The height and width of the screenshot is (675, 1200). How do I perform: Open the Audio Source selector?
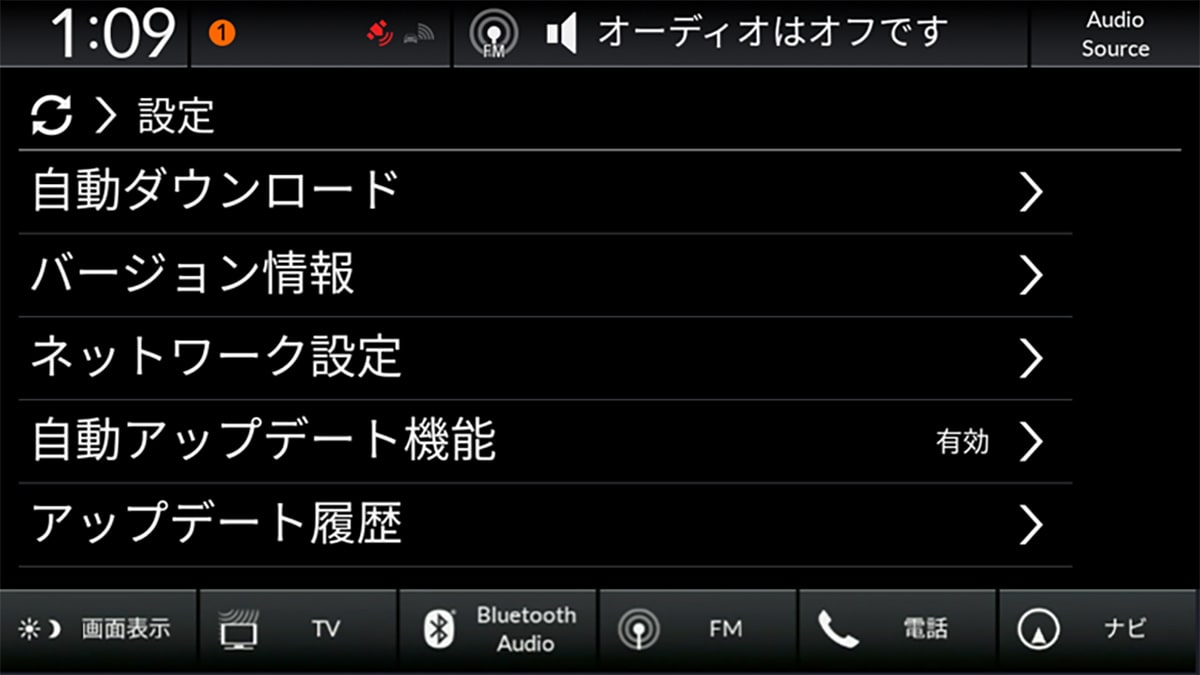(x=1114, y=34)
